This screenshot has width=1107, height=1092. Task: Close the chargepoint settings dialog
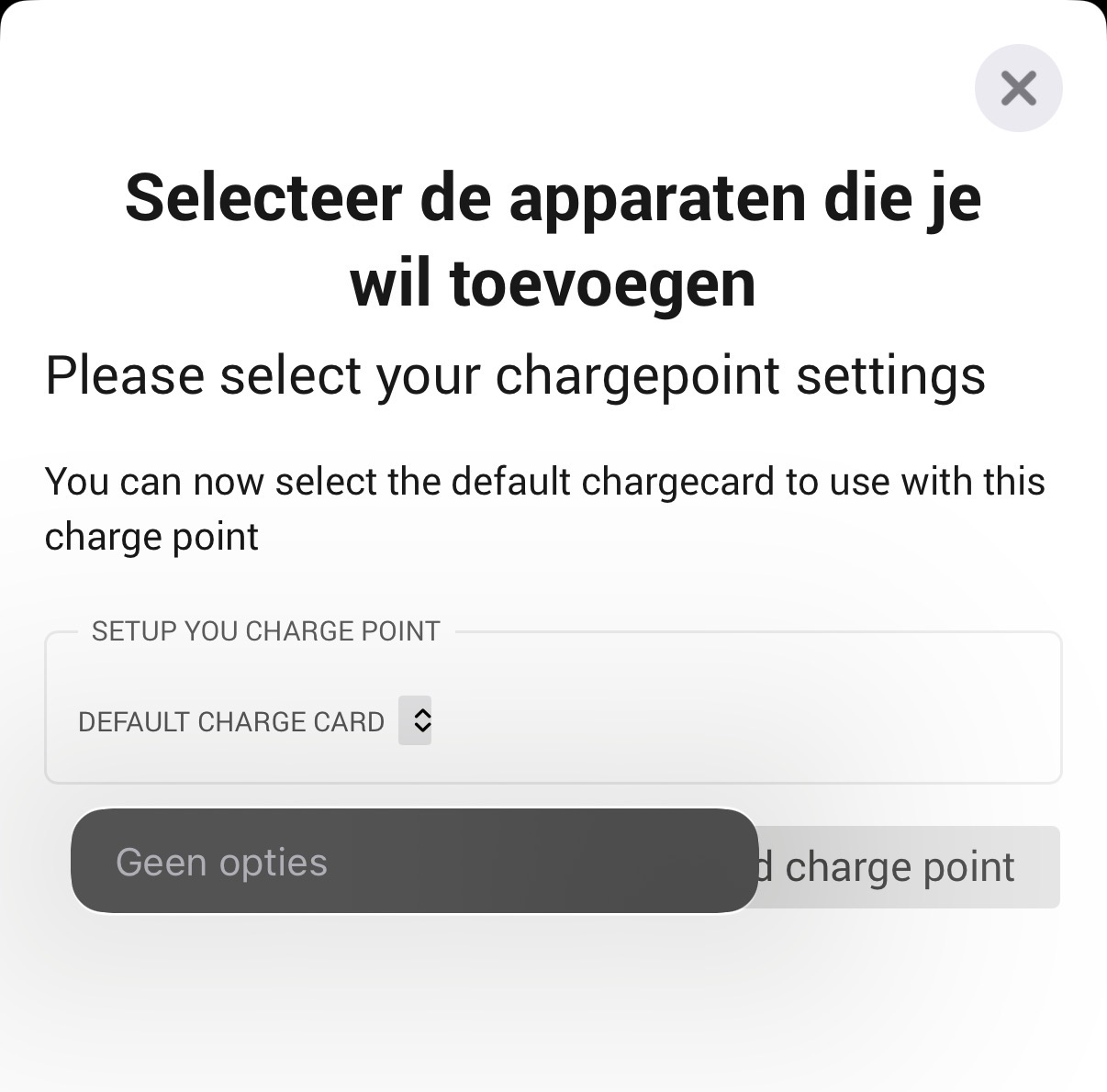[1018, 88]
